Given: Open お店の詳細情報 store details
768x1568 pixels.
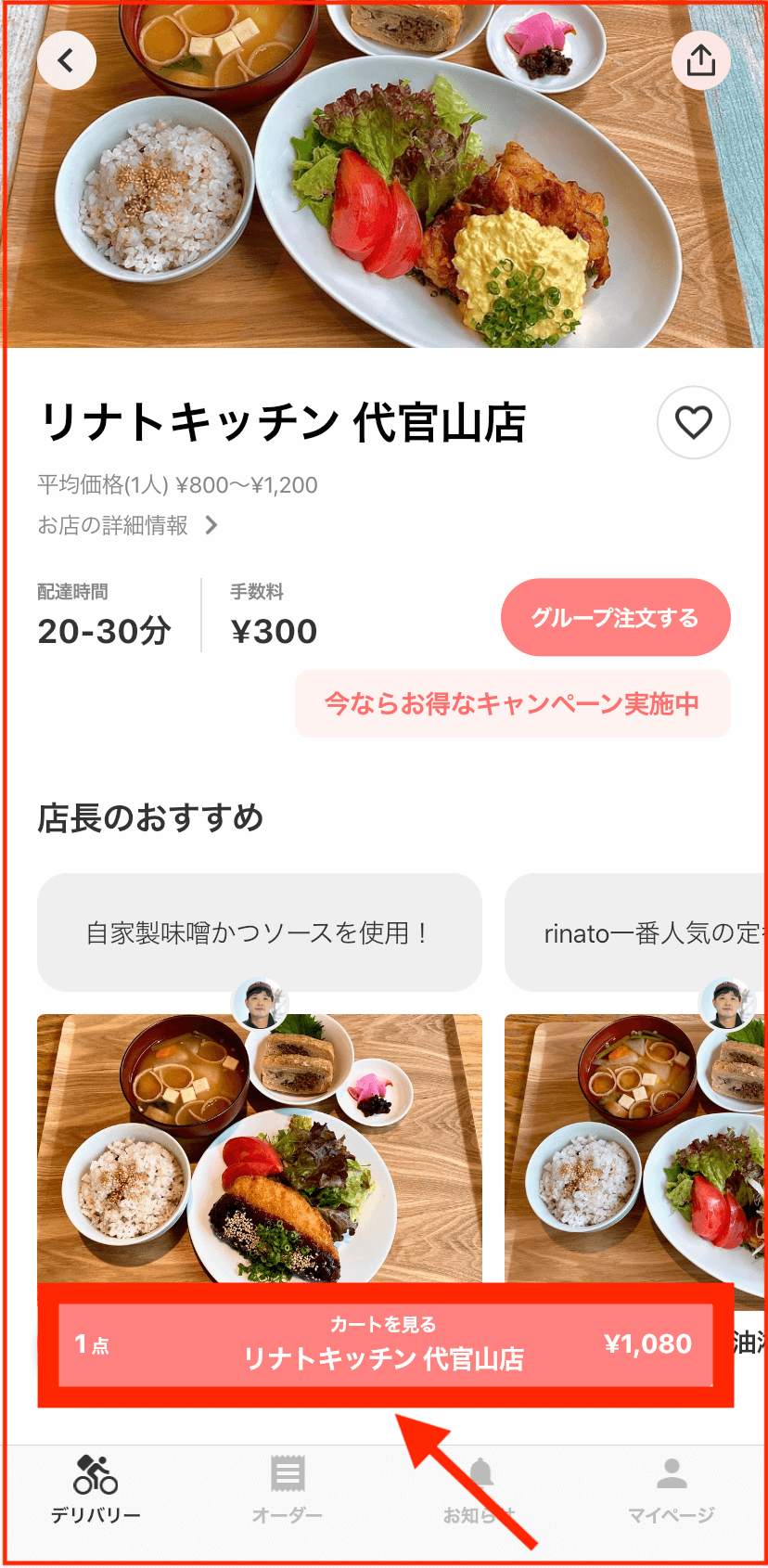Looking at the screenshot, I should coord(128,525).
